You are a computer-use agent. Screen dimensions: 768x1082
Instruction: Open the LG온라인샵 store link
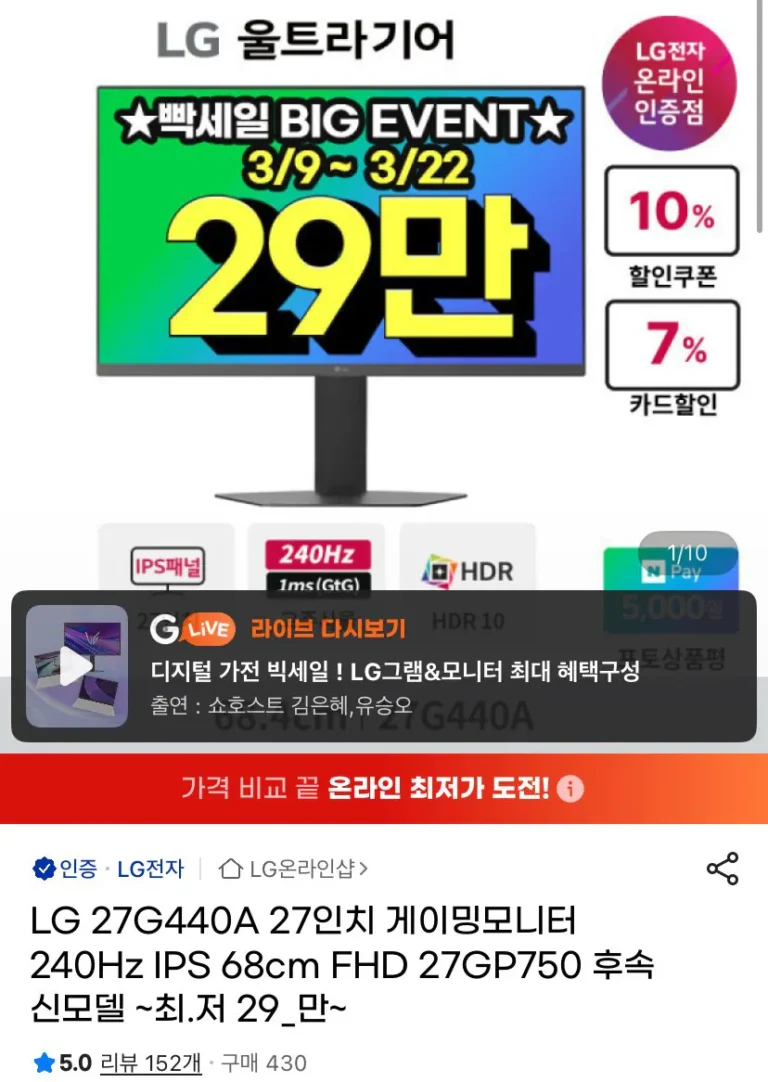tap(294, 869)
